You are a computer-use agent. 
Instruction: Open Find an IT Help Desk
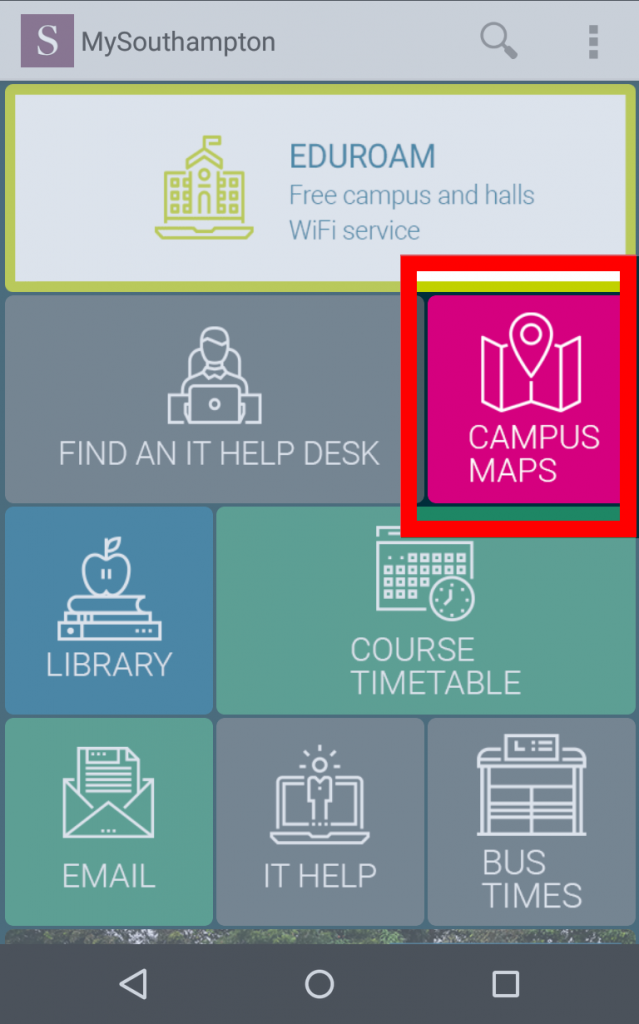[x=215, y=400]
